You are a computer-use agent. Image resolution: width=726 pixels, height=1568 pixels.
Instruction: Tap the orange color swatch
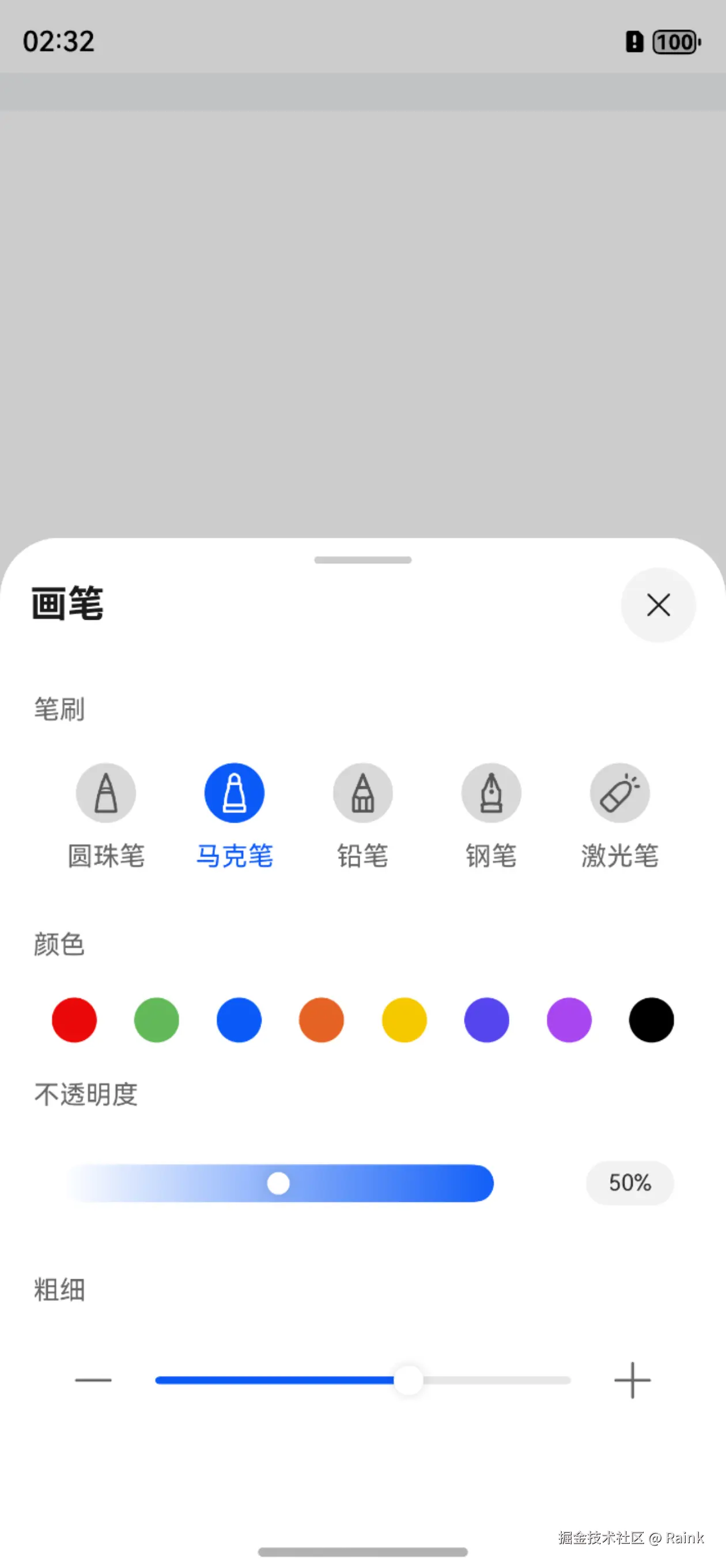point(322,1020)
